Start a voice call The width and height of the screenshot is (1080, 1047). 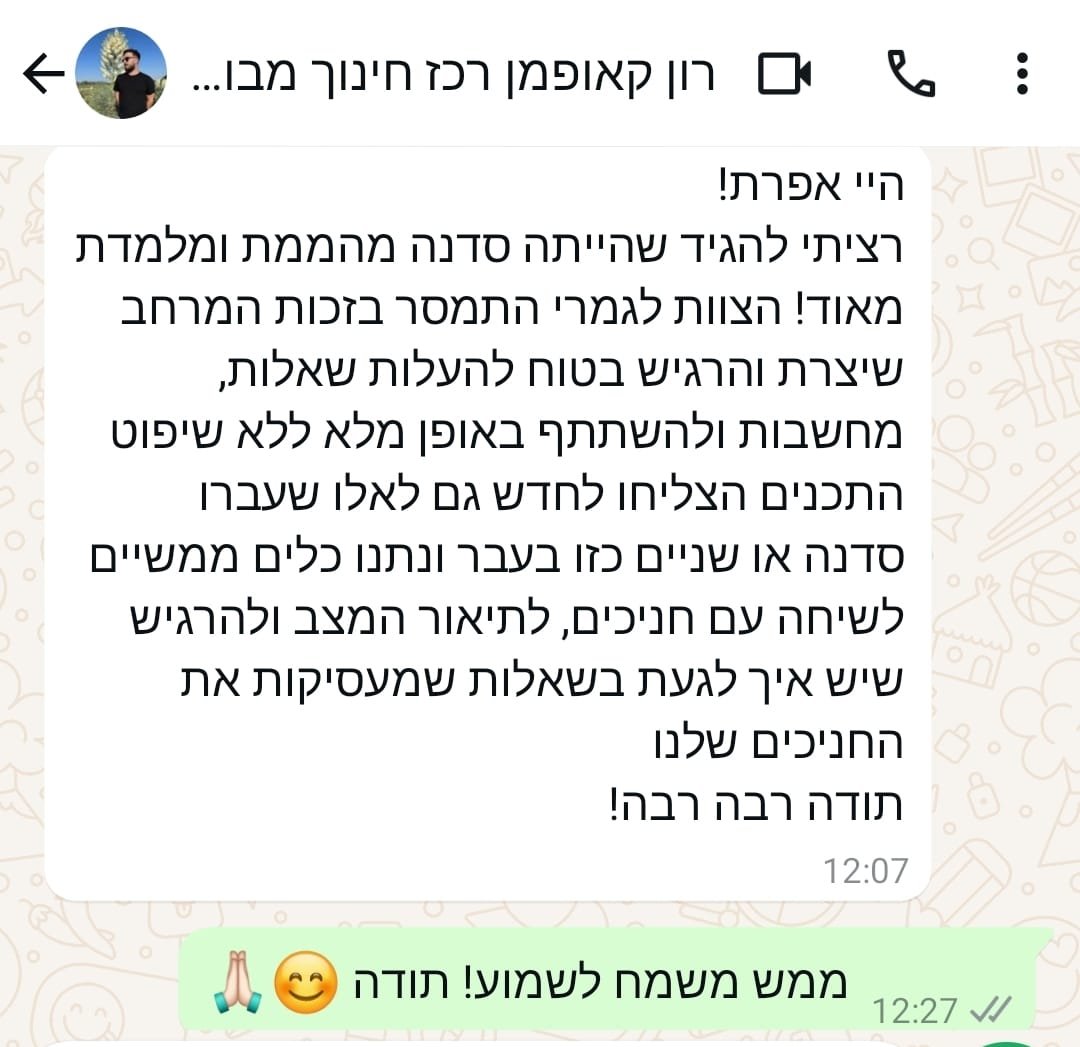(x=910, y=75)
